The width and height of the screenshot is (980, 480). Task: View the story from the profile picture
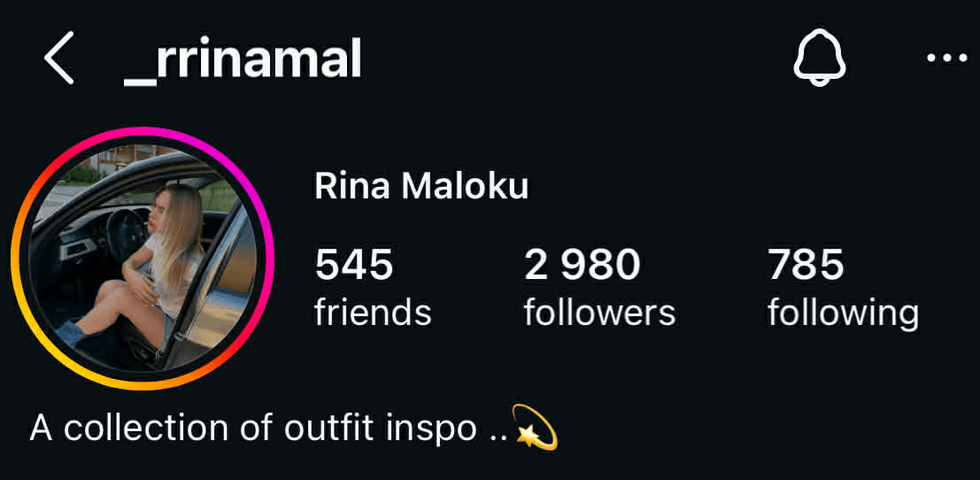143,258
